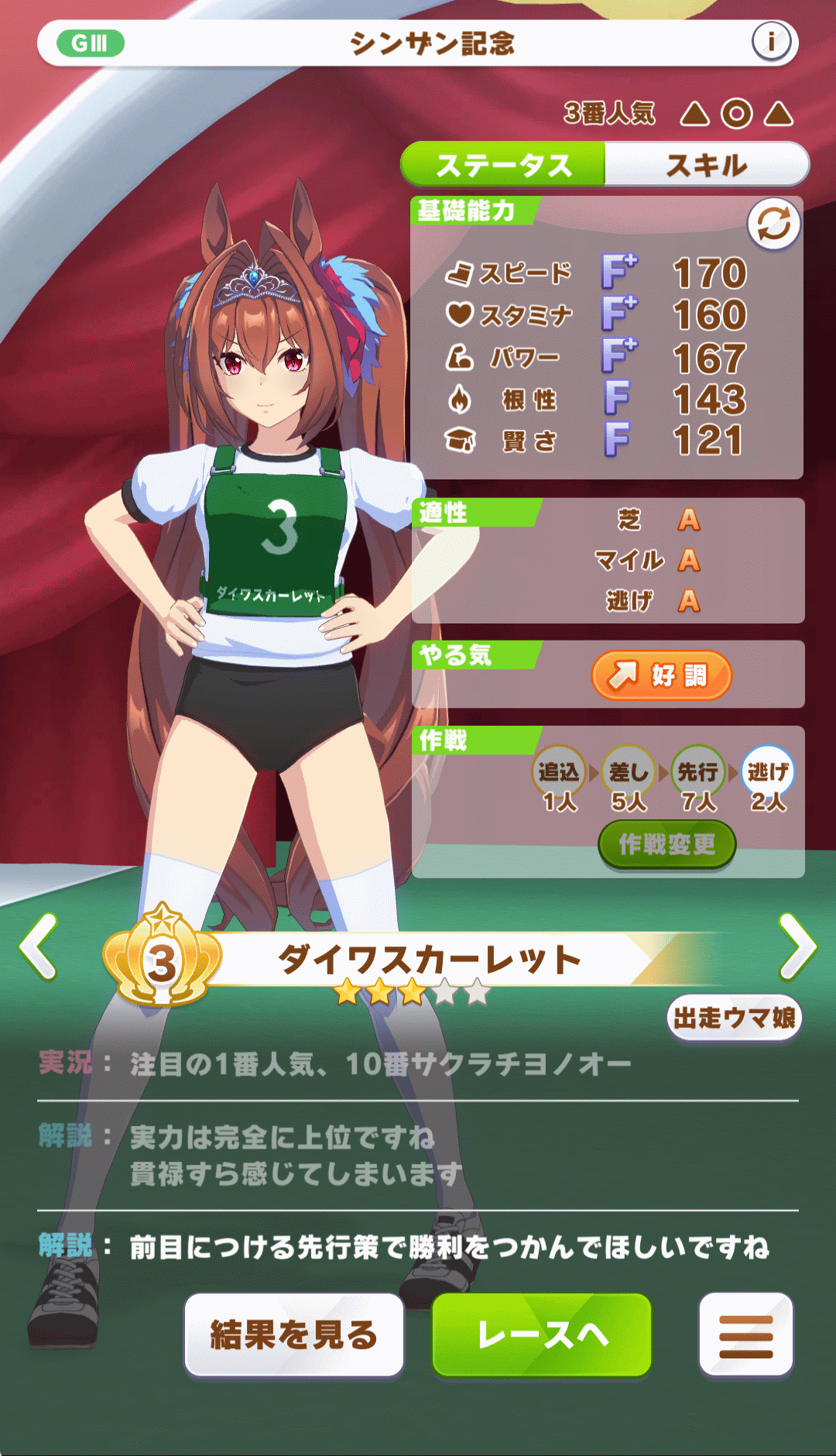
Task: Open the 出走ウマ娘 entrants list
Action: tap(733, 1018)
